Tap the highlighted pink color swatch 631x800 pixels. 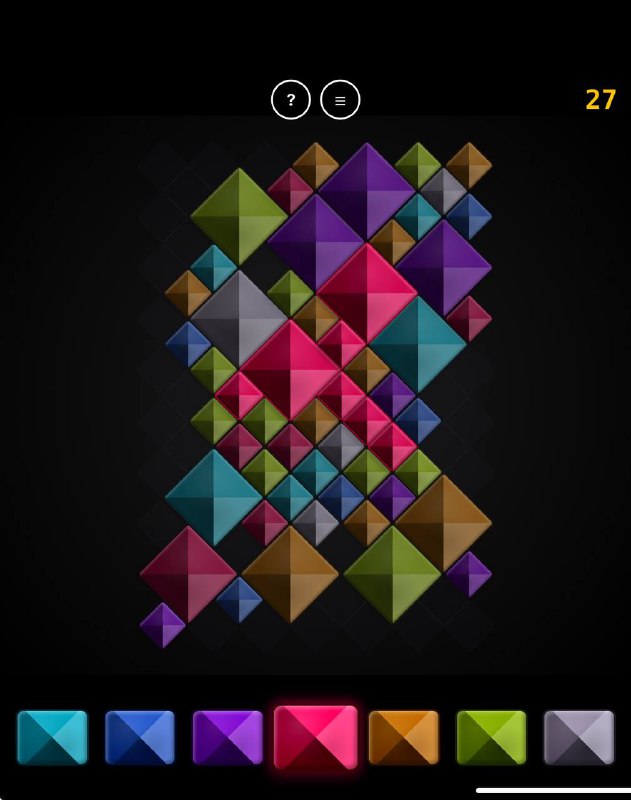316,737
